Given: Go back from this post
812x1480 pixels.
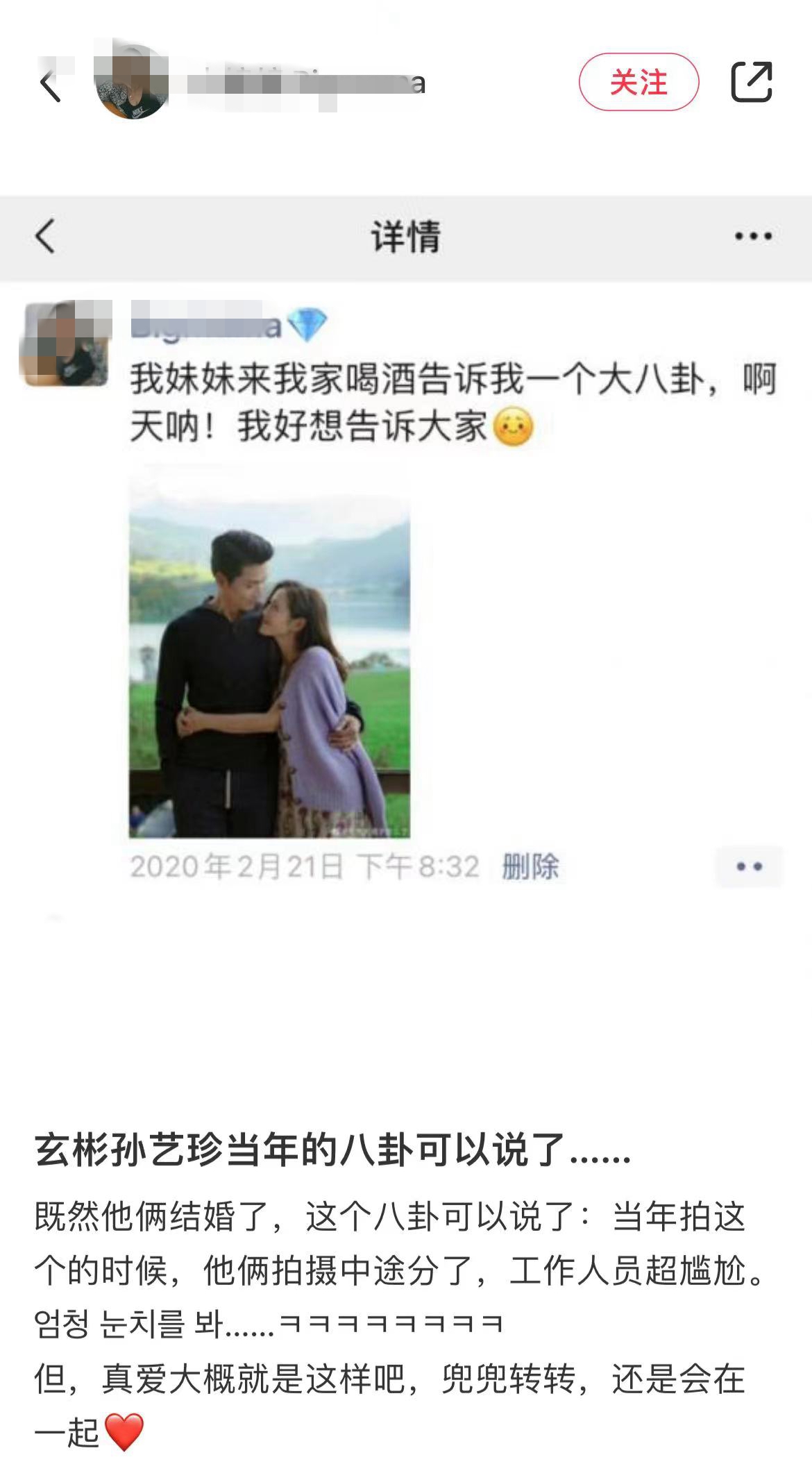Looking at the screenshot, I should [50, 85].
